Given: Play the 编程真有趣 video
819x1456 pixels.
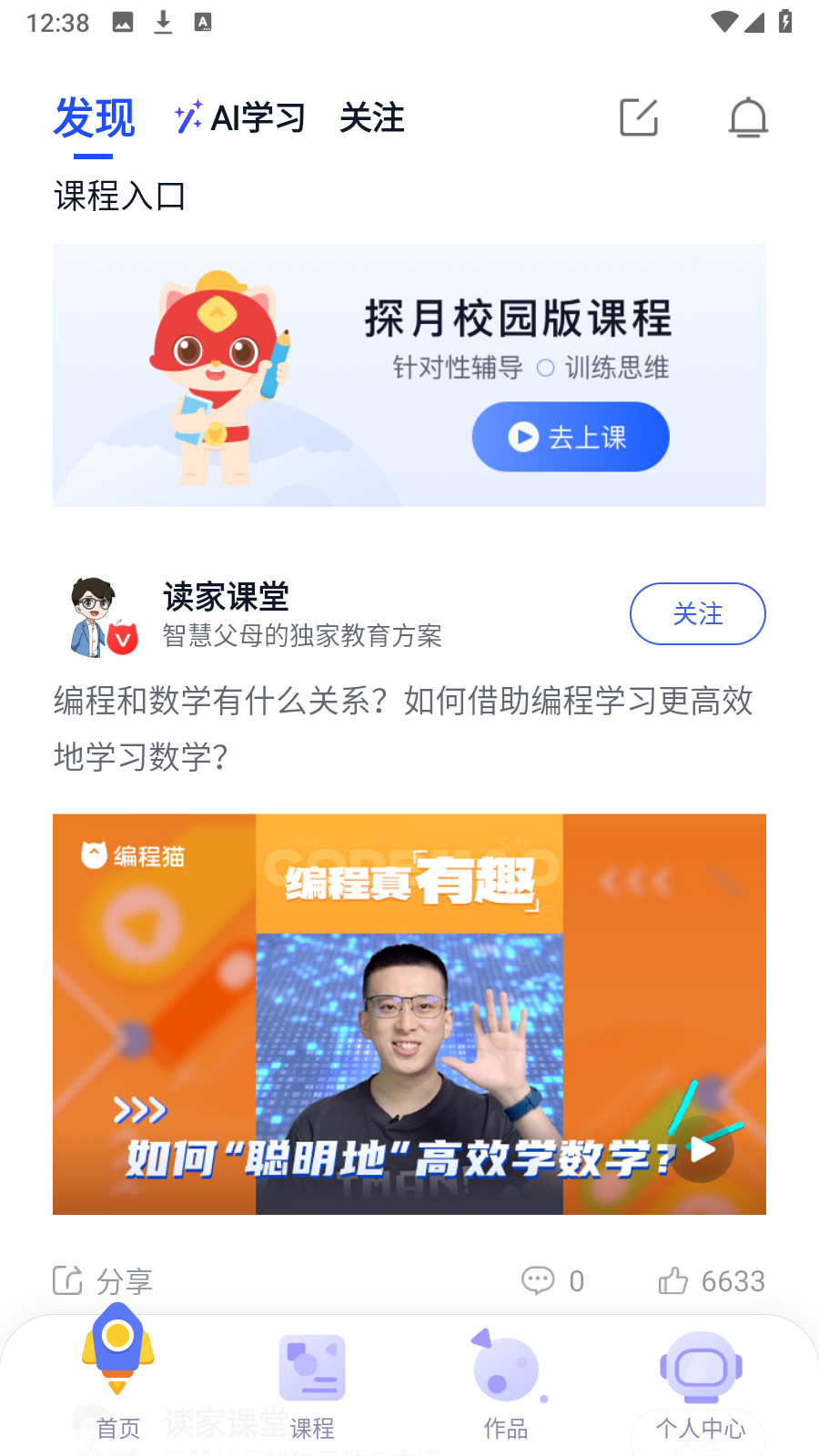Looking at the screenshot, I should [x=703, y=1149].
